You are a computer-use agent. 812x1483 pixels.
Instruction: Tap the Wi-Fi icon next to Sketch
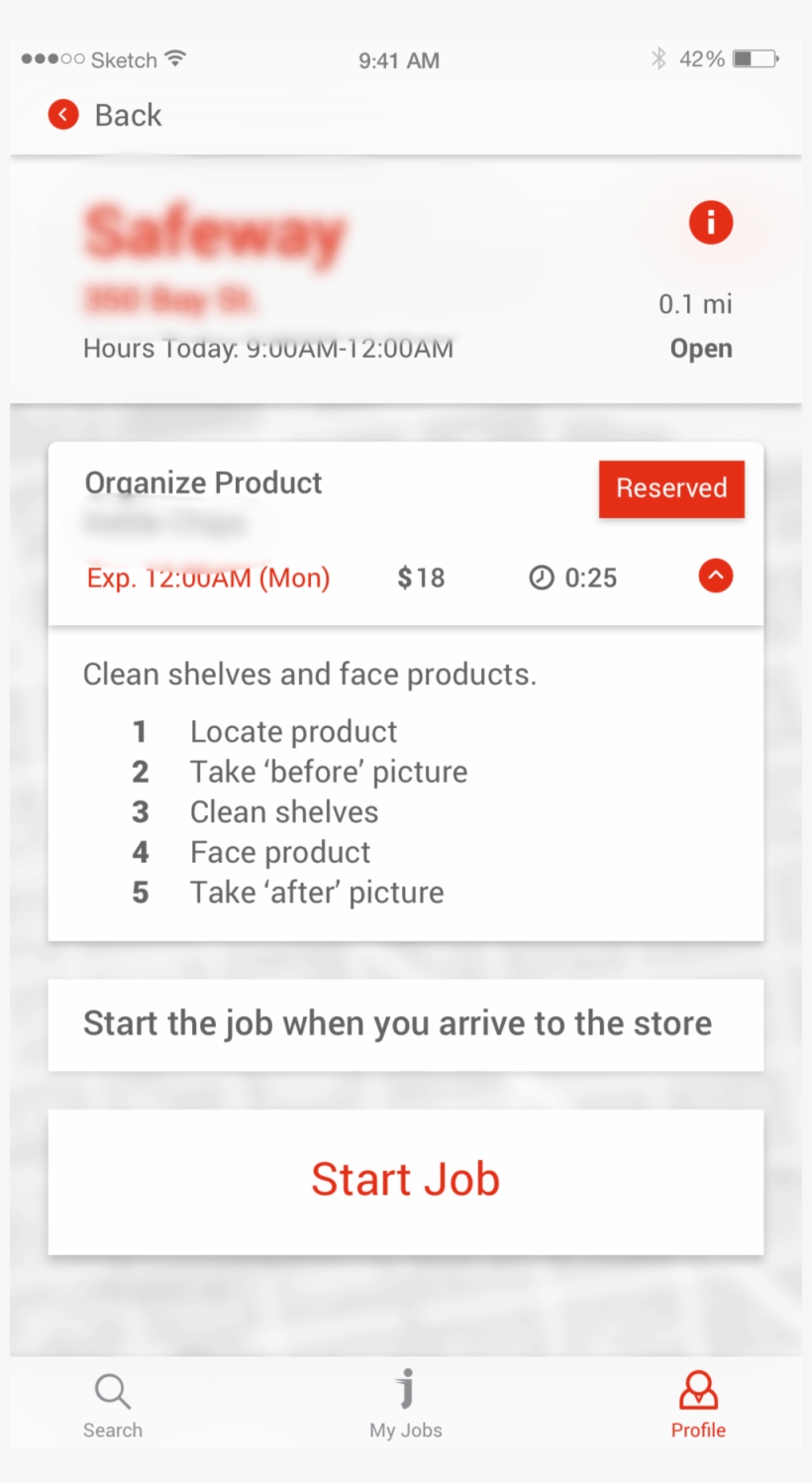(175, 57)
